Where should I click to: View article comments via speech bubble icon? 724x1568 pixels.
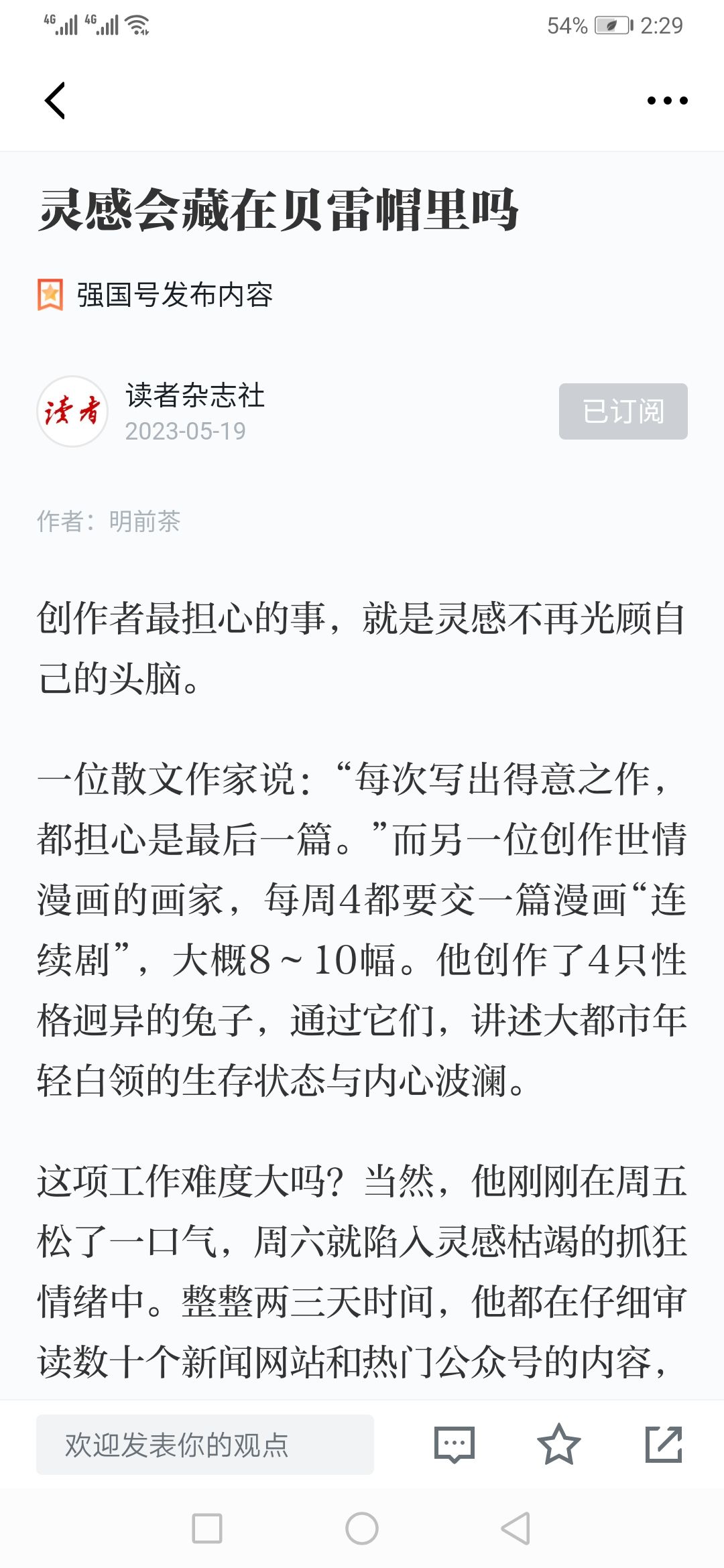(455, 1445)
